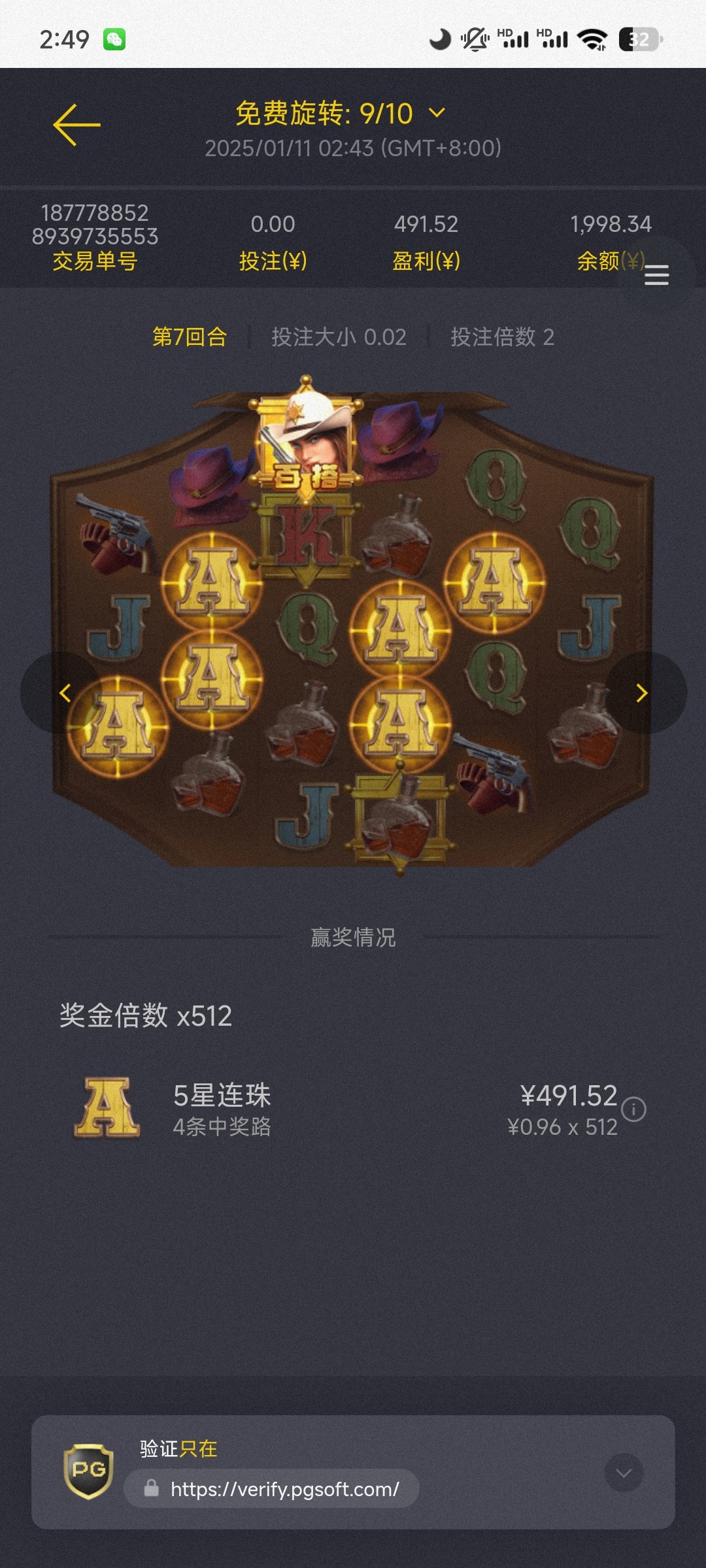Open the verify.pgsoft.com link

(284, 1489)
